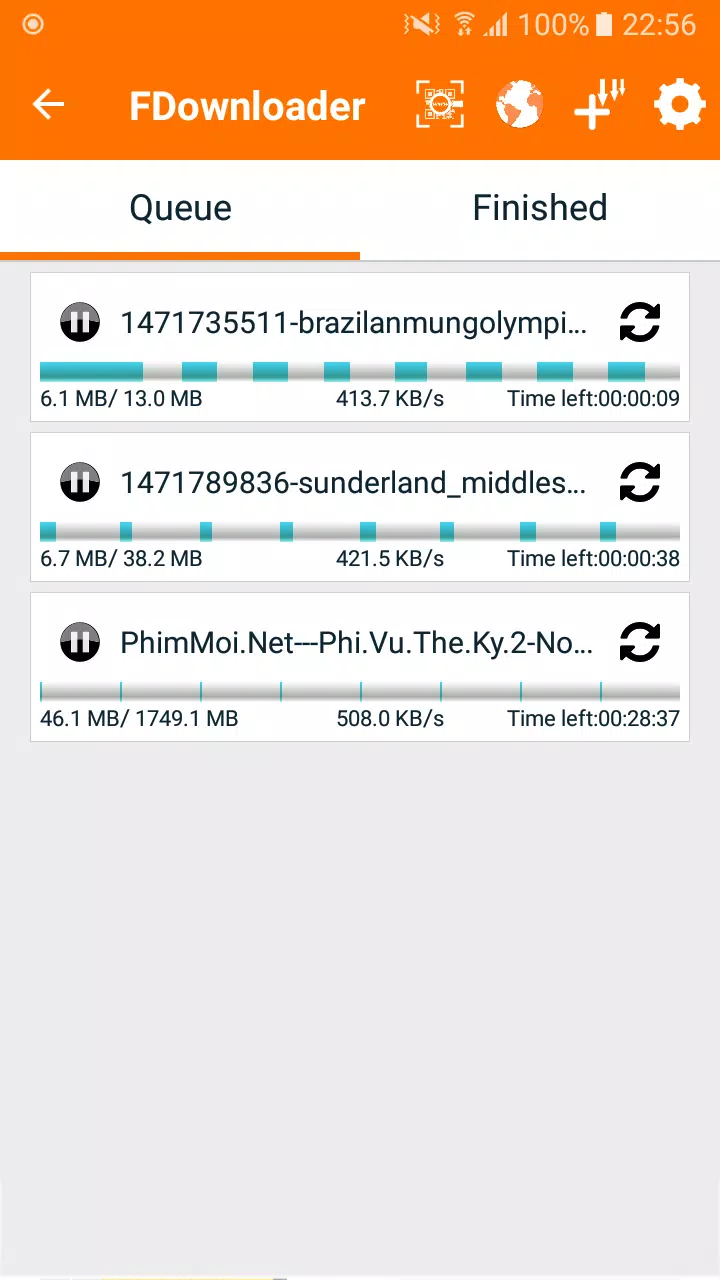720x1280 pixels.
Task: Open the 1471735511-brazilanmungolympi download item
Action: click(x=353, y=324)
